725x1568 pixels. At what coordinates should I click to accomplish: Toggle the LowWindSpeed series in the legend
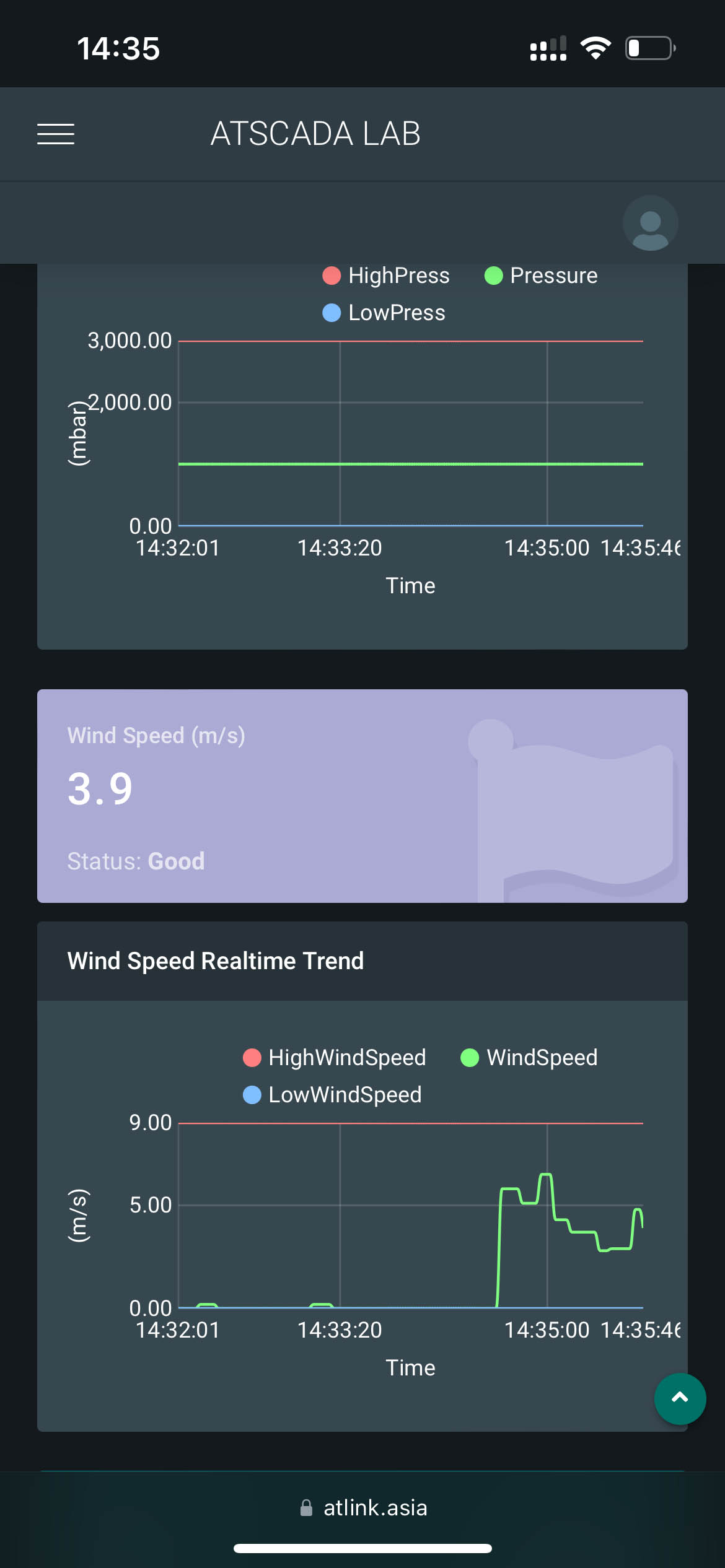pos(333,1095)
